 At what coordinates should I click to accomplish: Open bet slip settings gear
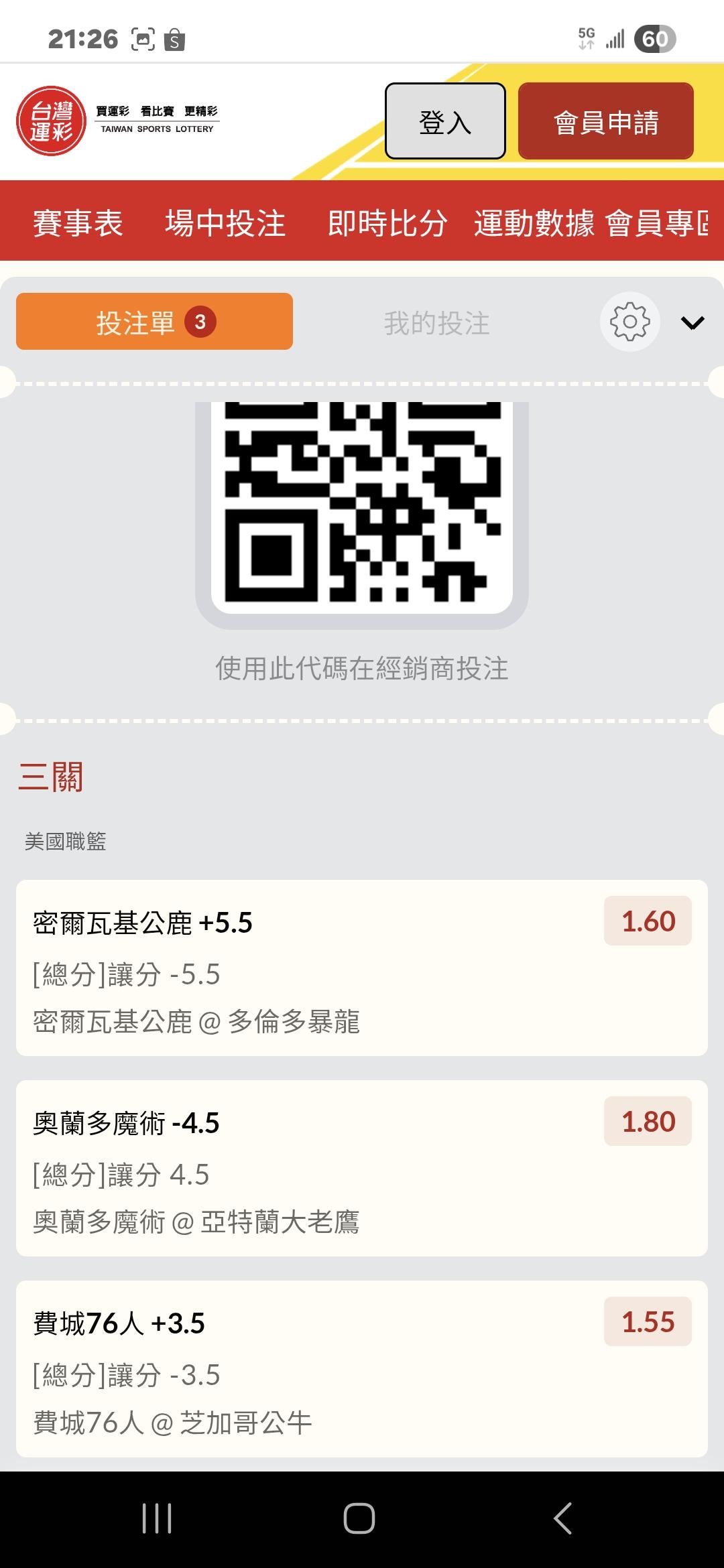click(629, 322)
